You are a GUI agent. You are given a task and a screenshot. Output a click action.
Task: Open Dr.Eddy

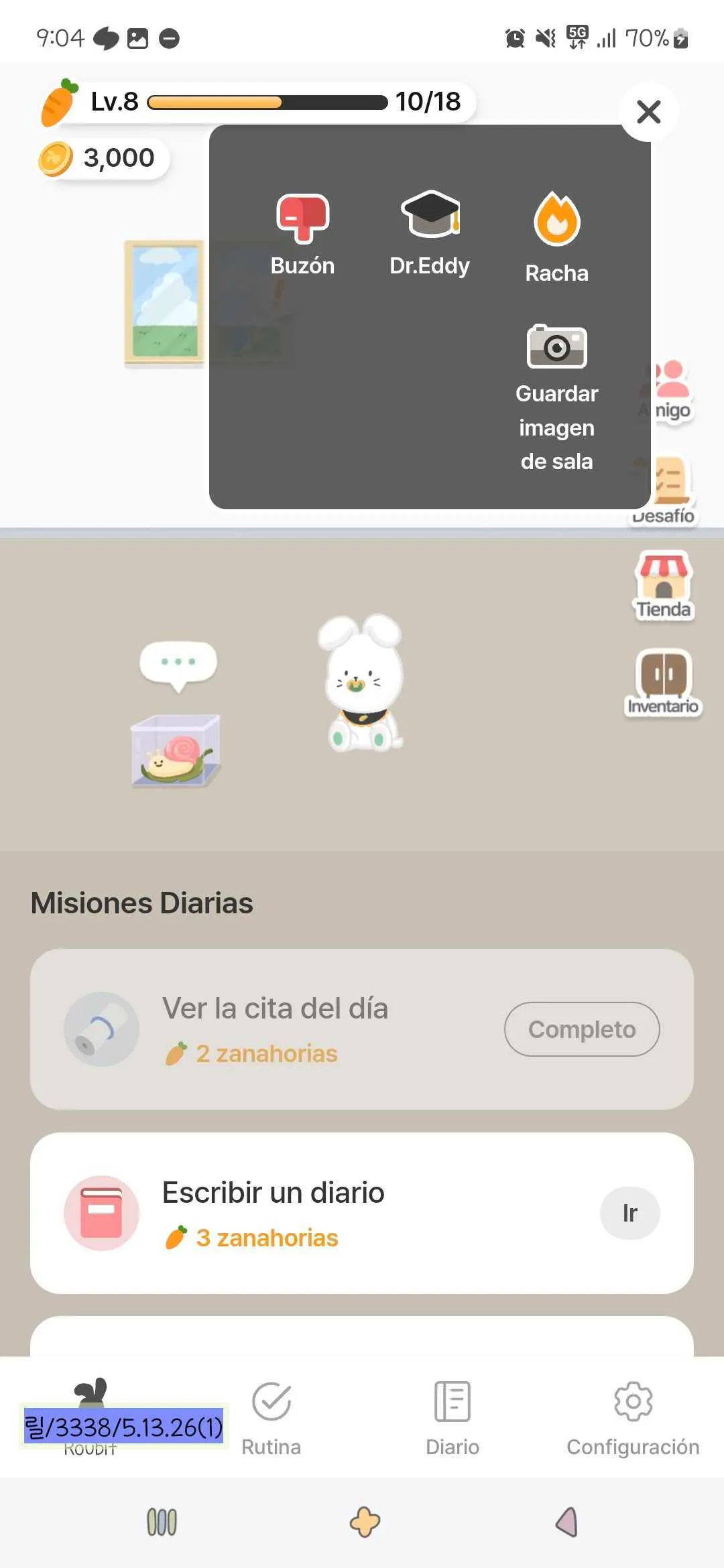pyautogui.click(x=430, y=233)
